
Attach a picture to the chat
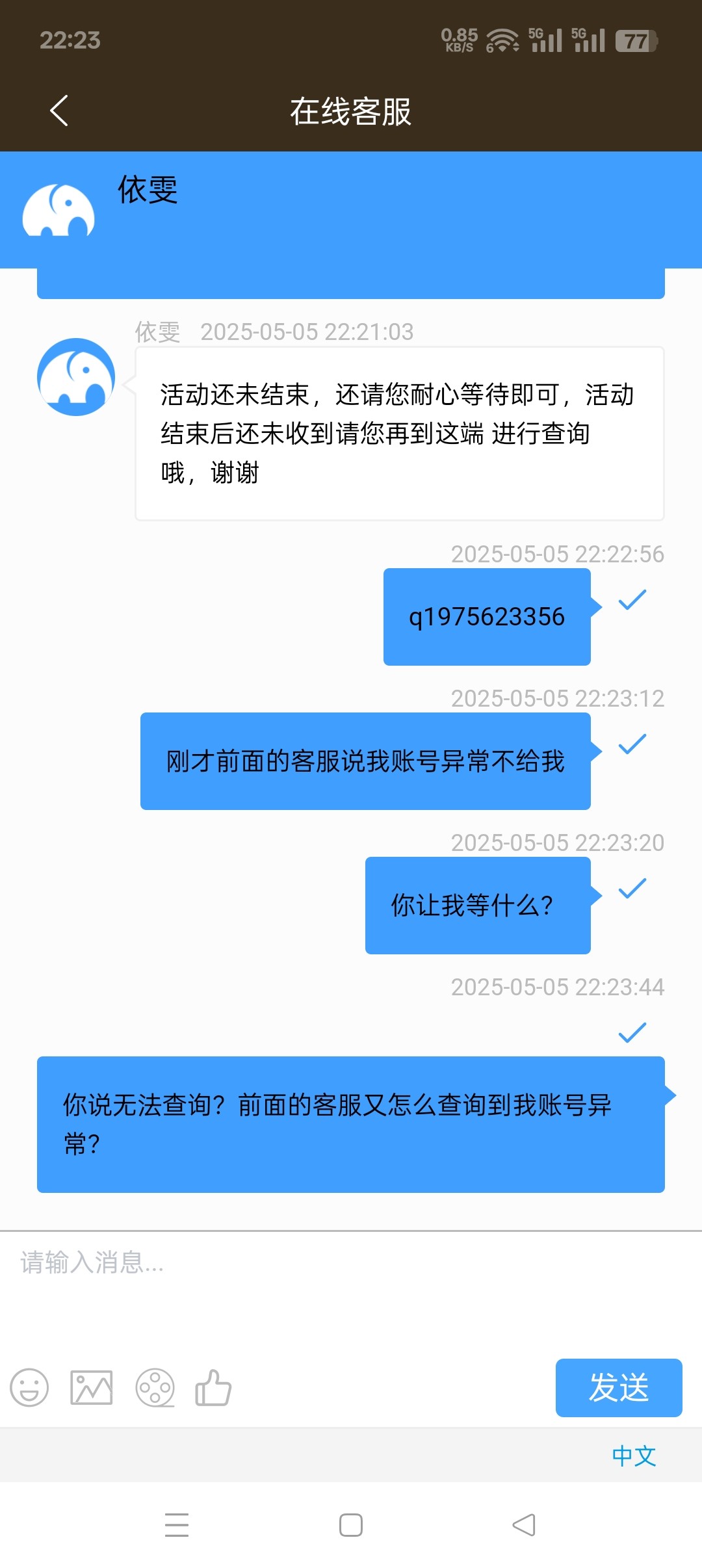tap(91, 1387)
